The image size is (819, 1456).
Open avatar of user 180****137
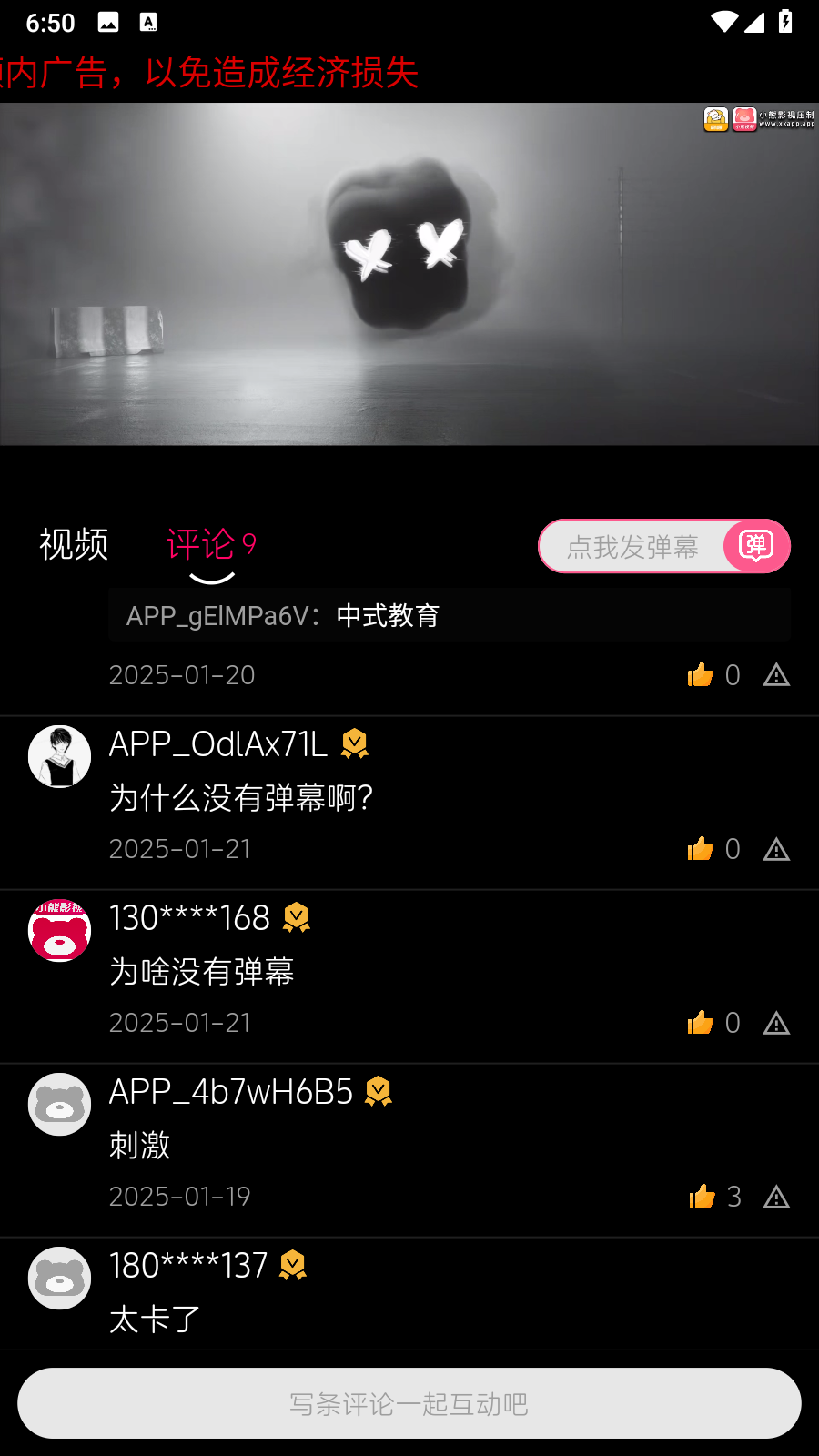click(x=60, y=1279)
